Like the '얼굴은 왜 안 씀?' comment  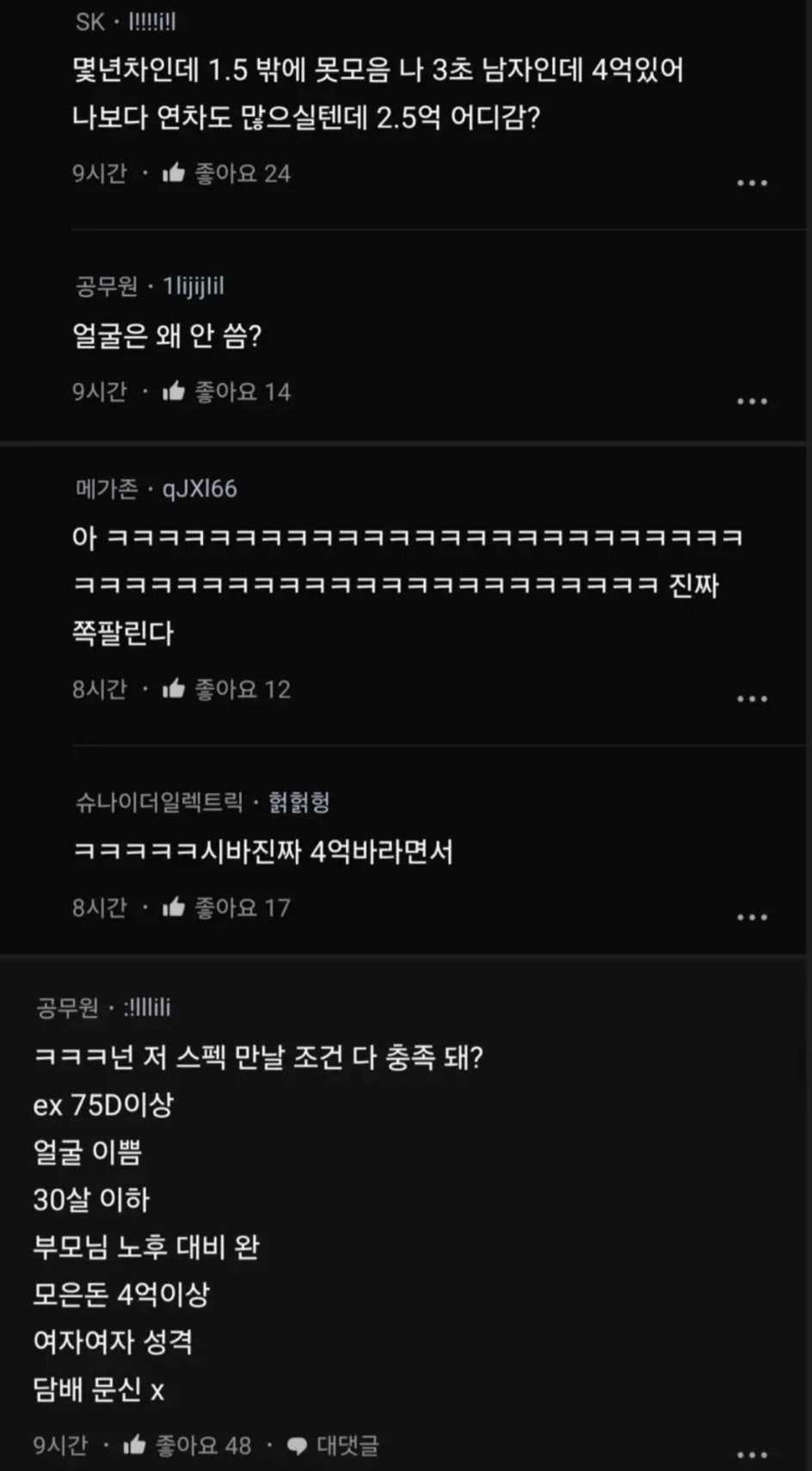pos(175,392)
